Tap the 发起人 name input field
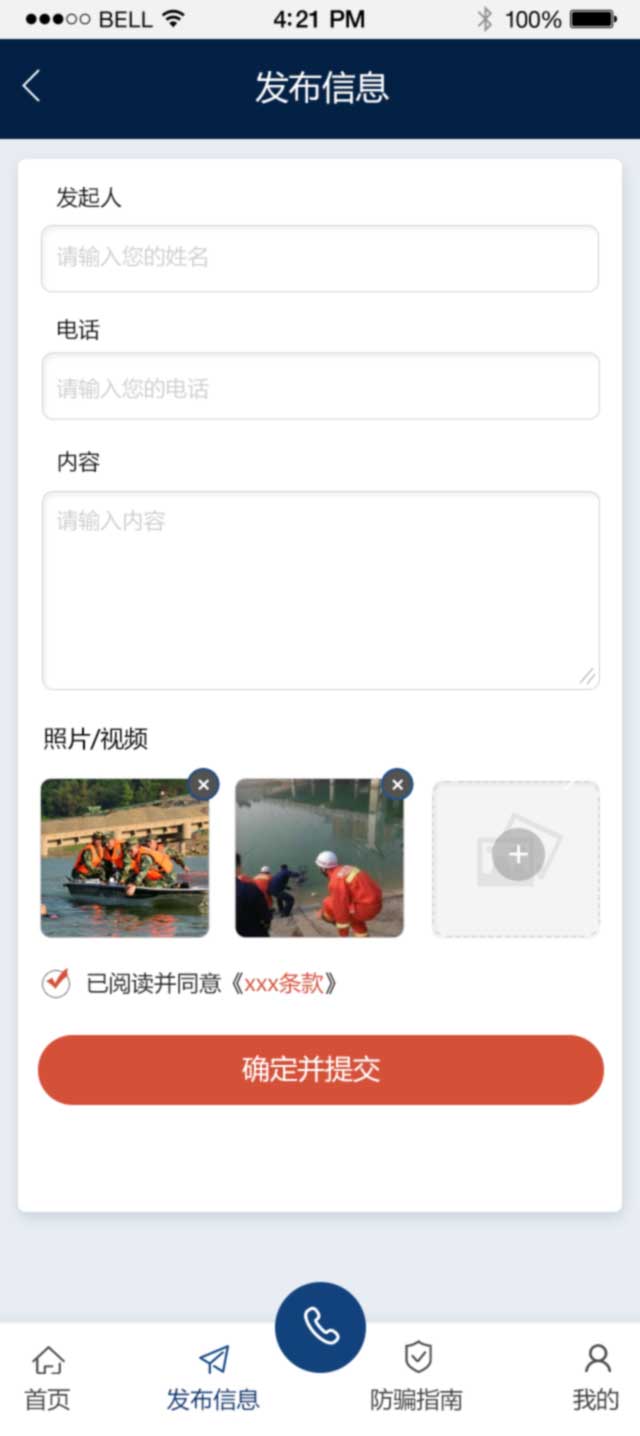This screenshot has height=1436, width=640. tap(320, 258)
